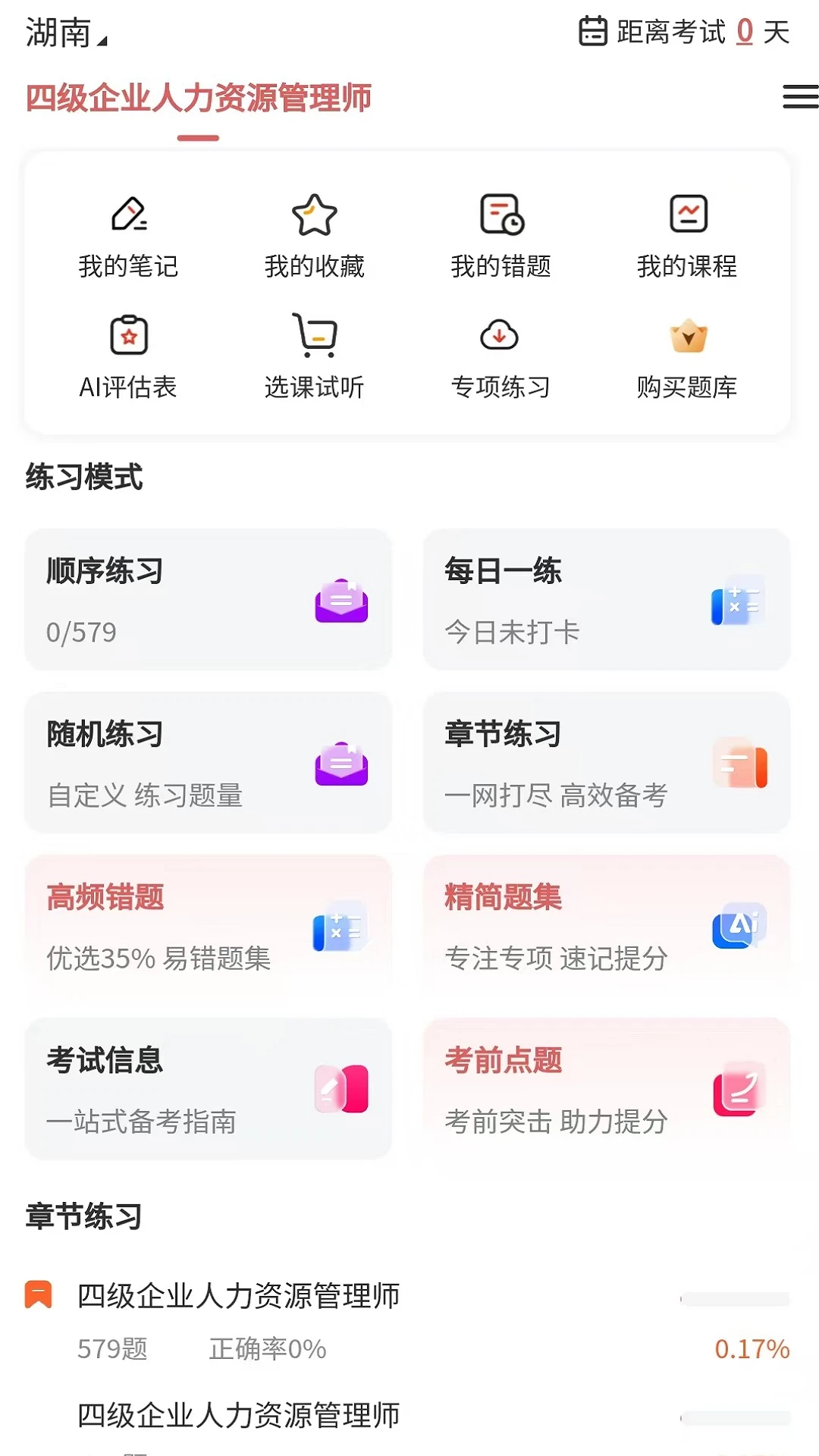The width and height of the screenshot is (819, 1456).
Task: Select the 章节练习 section header
Action: pyautogui.click(x=84, y=1216)
